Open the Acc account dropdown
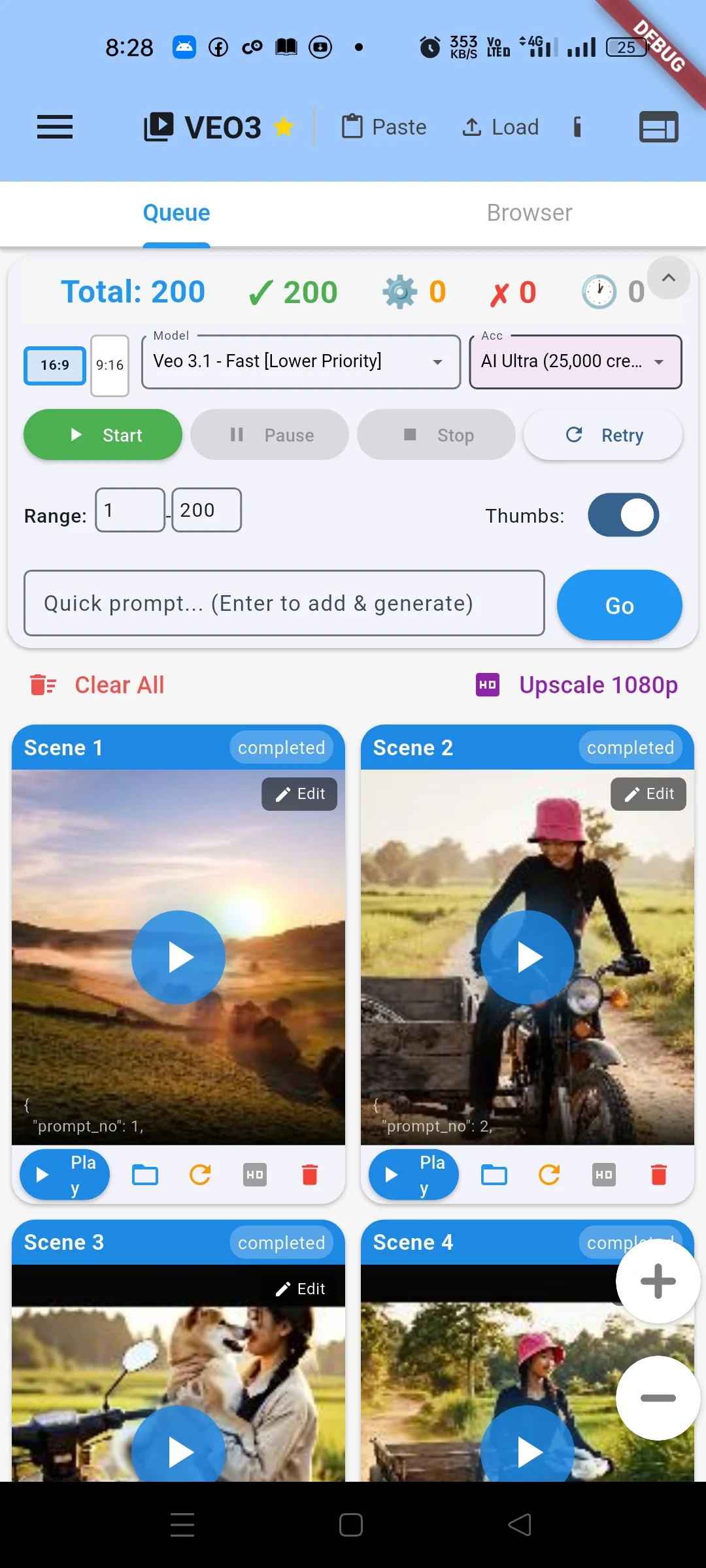 (x=659, y=362)
